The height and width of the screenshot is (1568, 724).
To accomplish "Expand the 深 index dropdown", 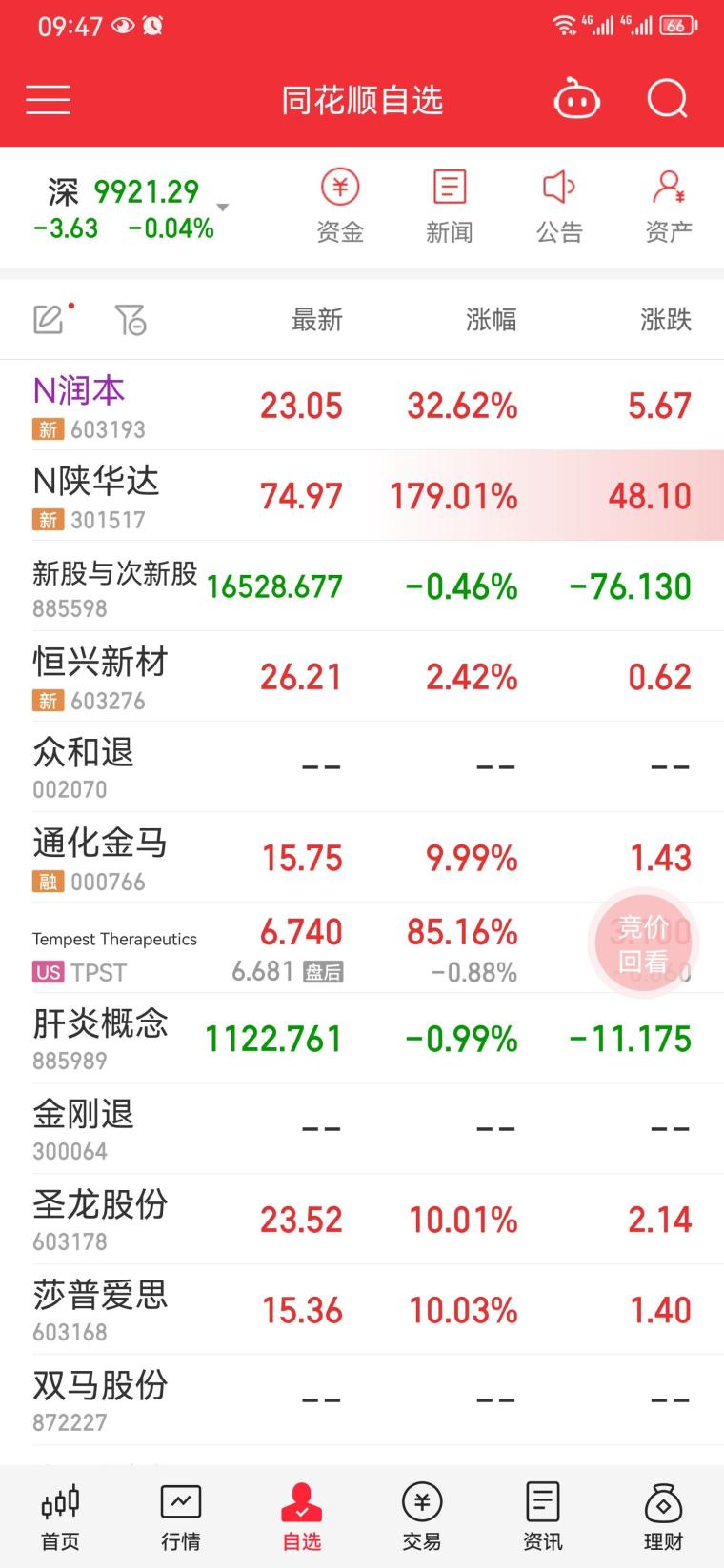I will pos(223,208).
